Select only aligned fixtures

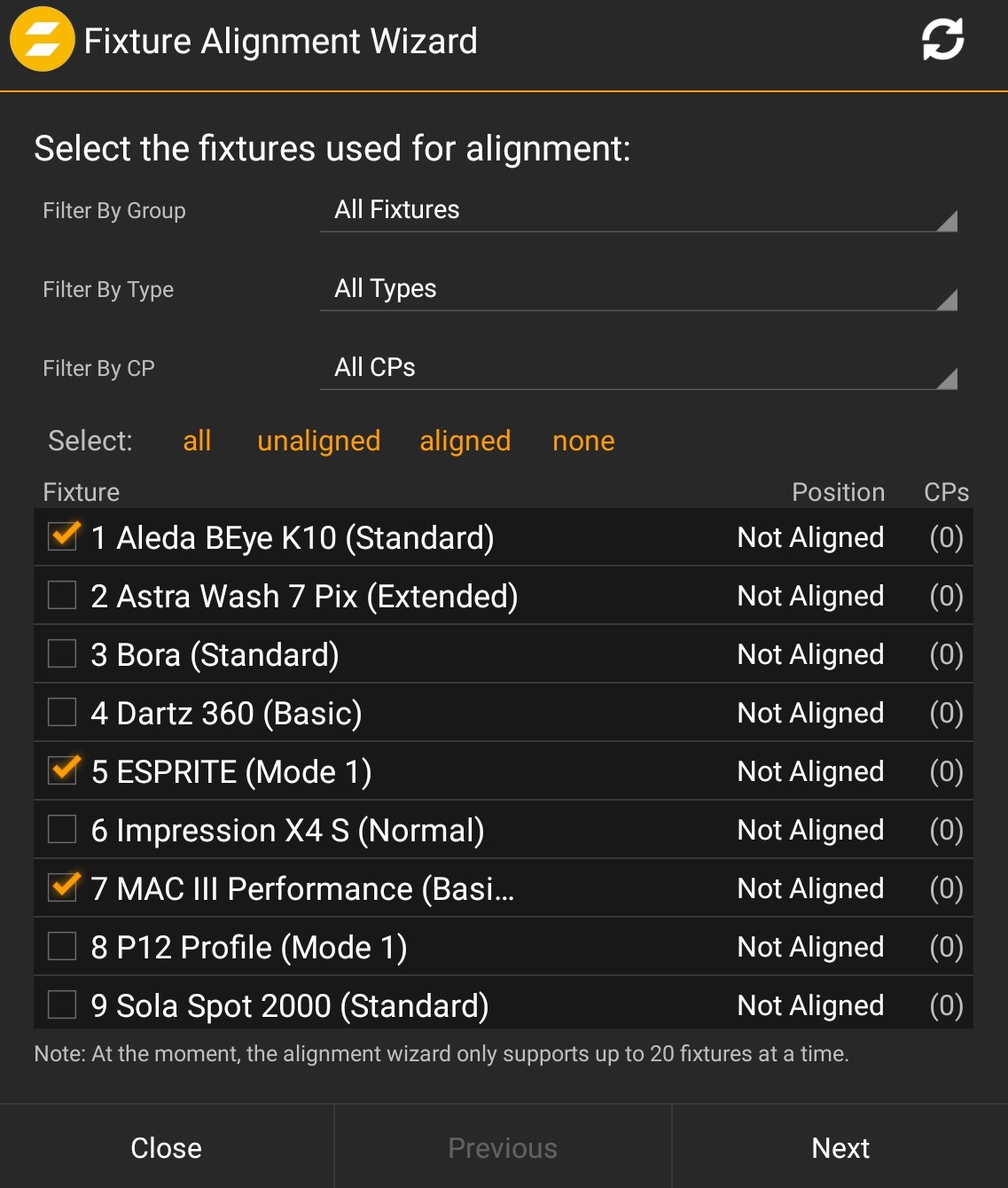[465, 441]
